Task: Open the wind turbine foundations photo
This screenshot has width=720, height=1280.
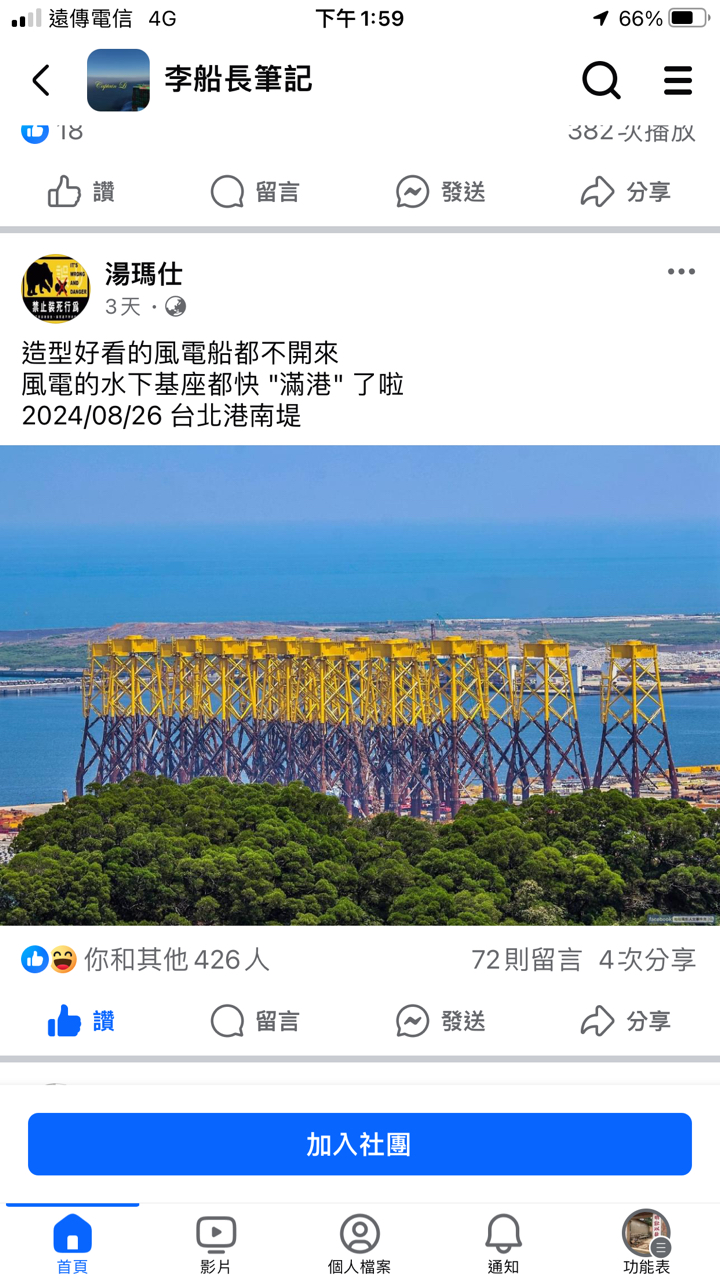Action: (360, 685)
